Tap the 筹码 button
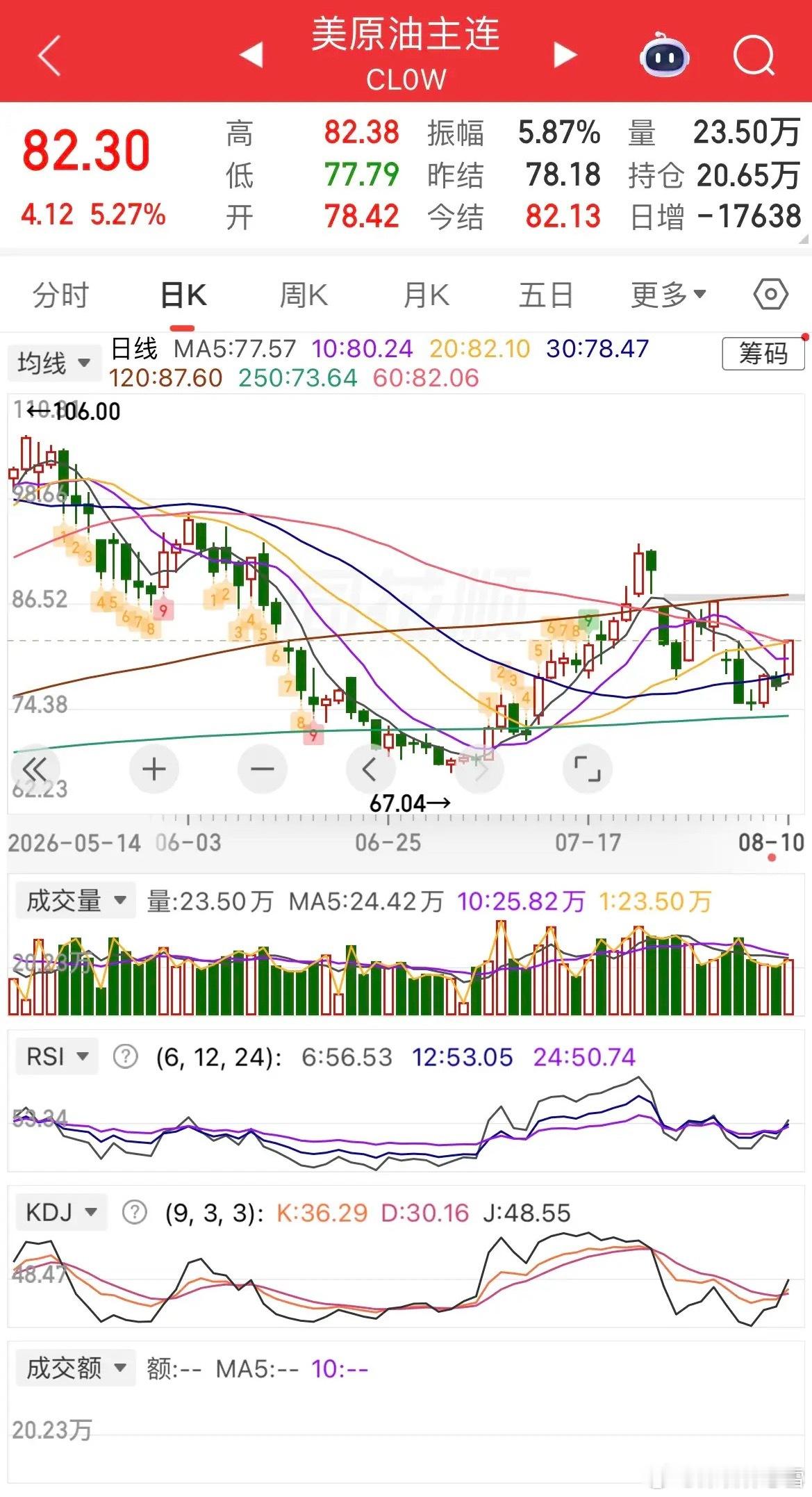812x1497 pixels. pyautogui.click(x=763, y=354)
